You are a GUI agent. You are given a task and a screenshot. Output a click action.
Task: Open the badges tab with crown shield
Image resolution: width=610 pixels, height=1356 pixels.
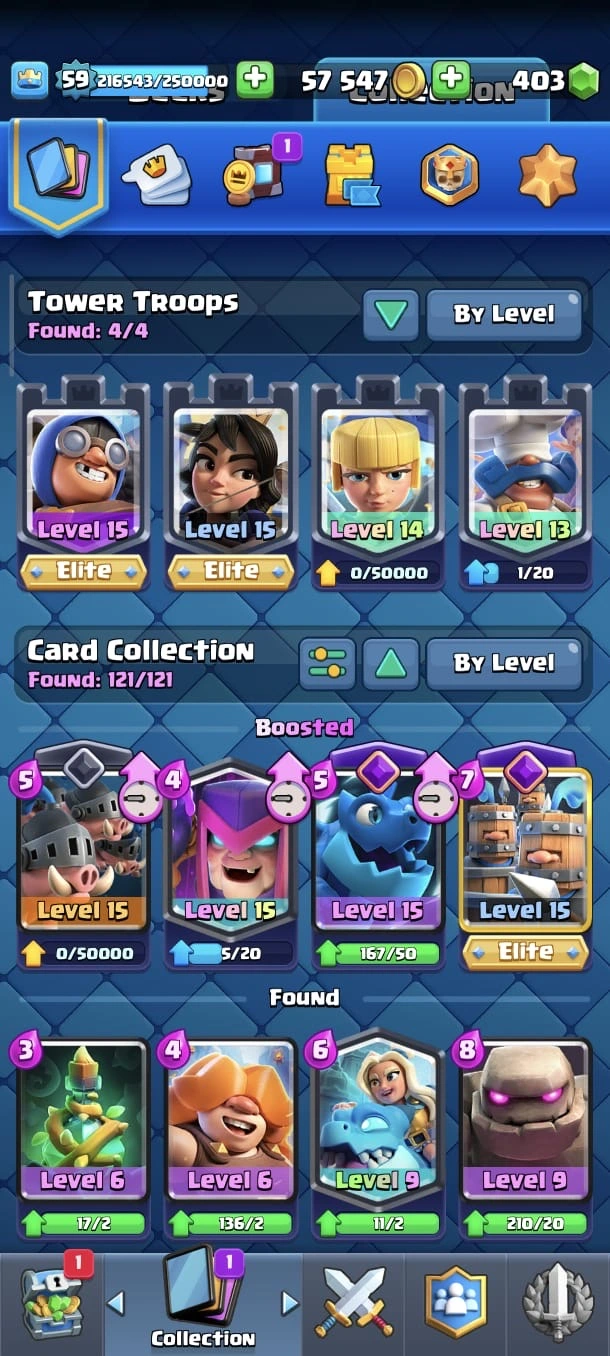(x=449, y=175)
